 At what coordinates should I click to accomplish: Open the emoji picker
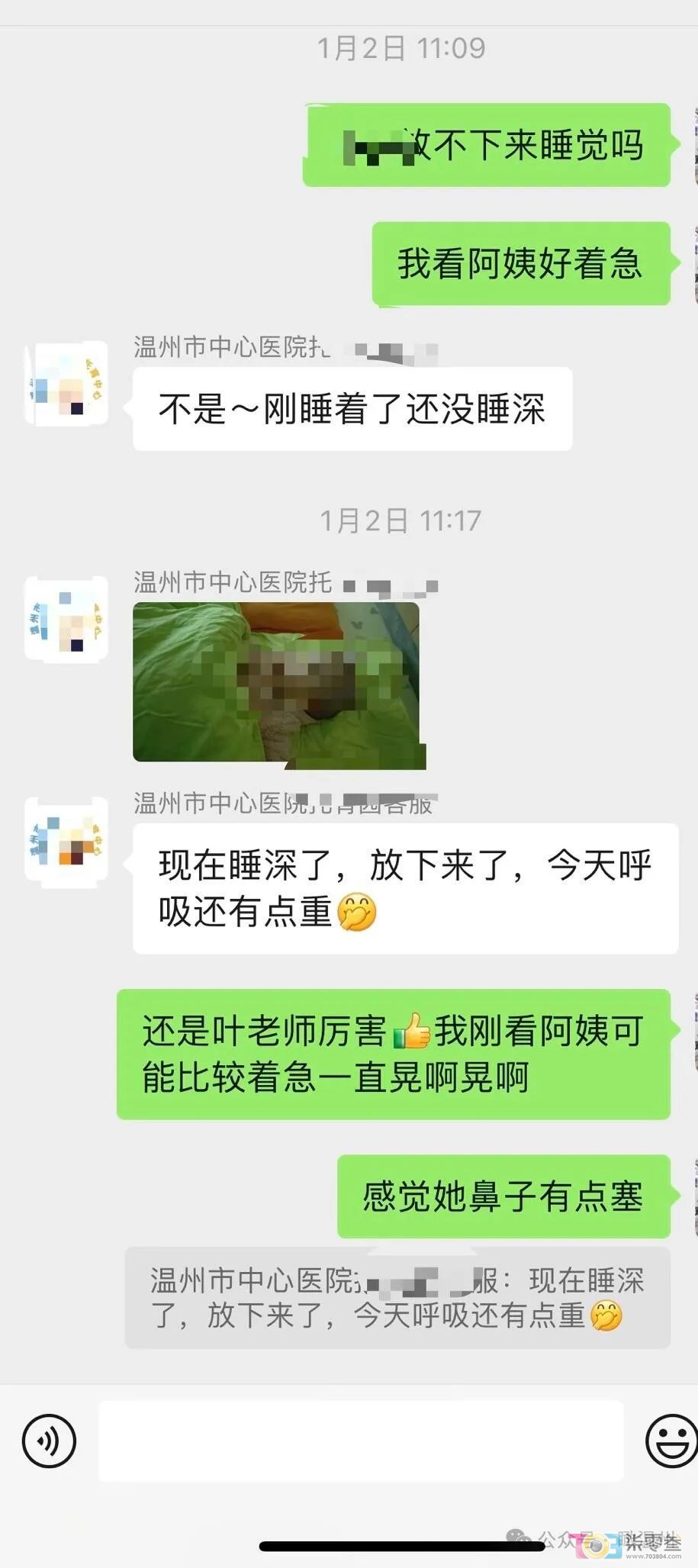(x=671, y=1441)
